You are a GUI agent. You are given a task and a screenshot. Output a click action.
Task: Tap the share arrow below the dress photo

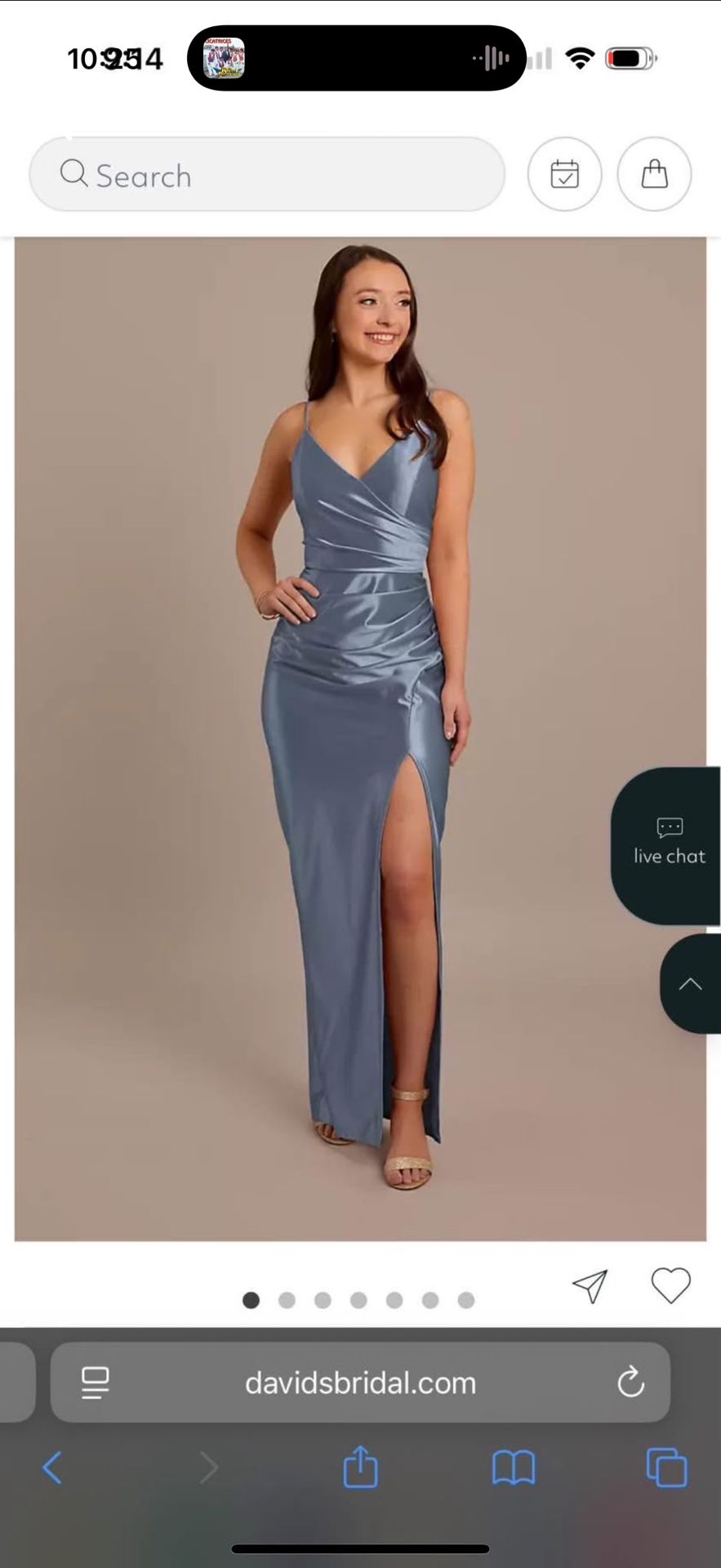point(590,1285)
